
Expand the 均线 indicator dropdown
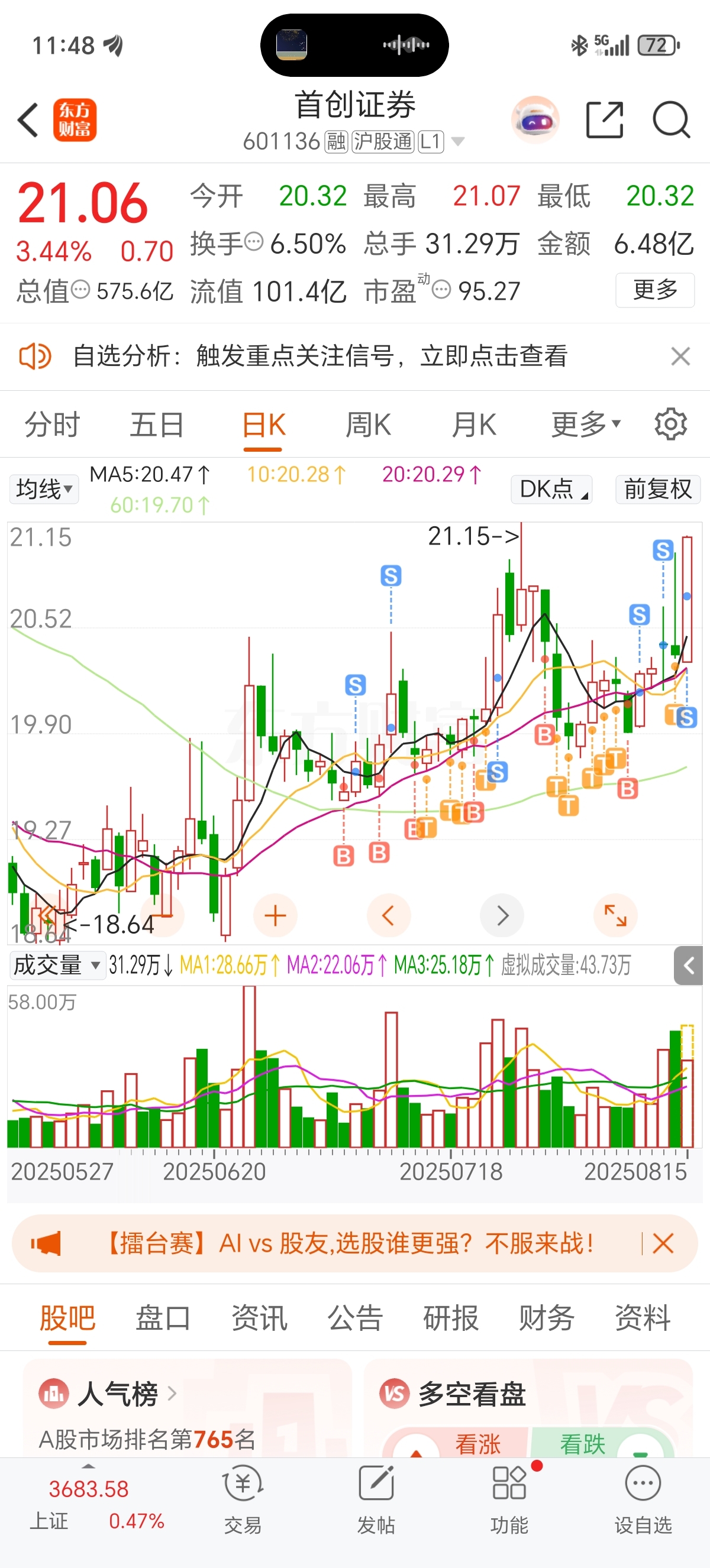[x=44, y=489]
